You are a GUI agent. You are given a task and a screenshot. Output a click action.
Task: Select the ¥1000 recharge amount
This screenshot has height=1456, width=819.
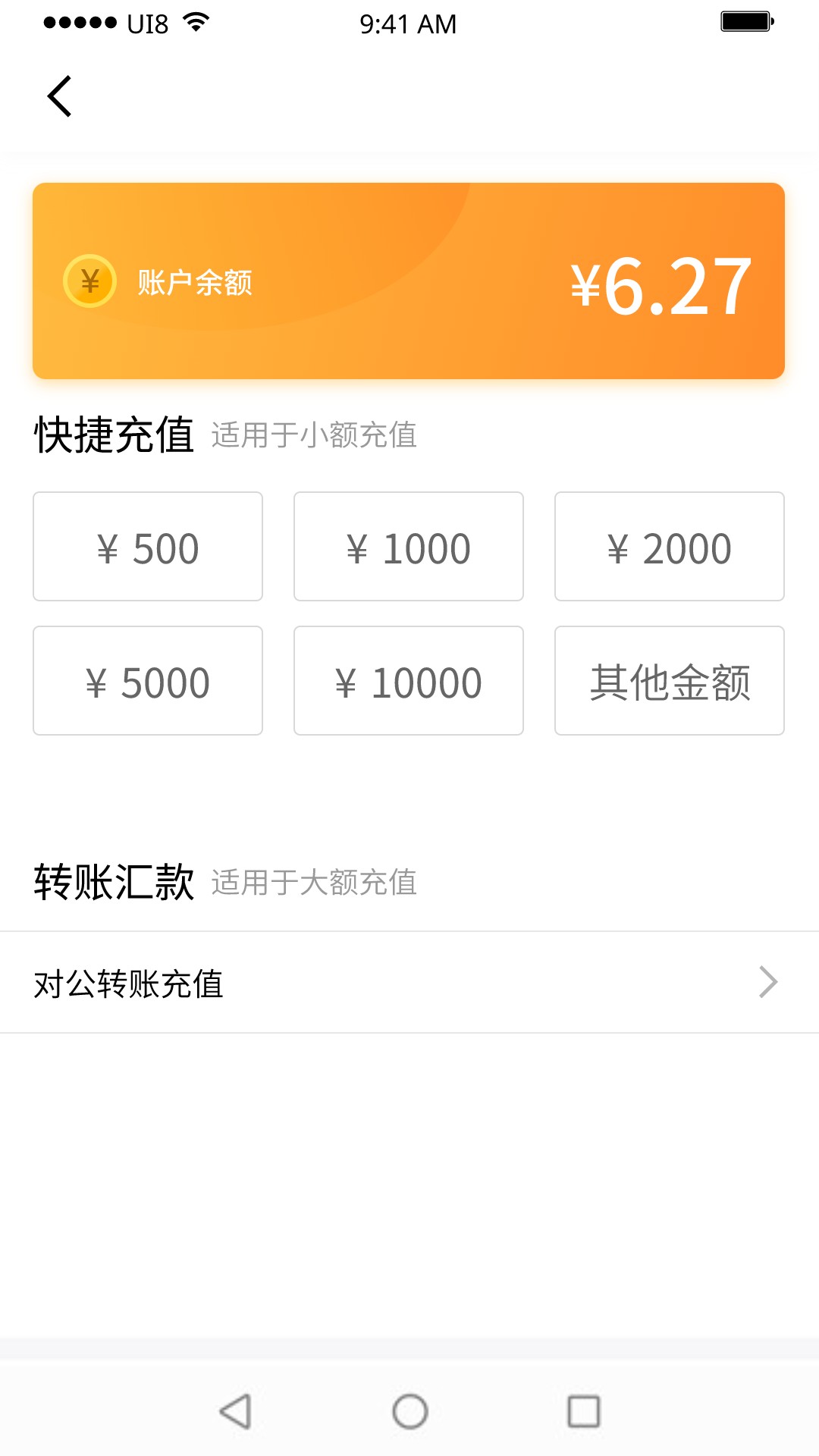pos(408,547)
